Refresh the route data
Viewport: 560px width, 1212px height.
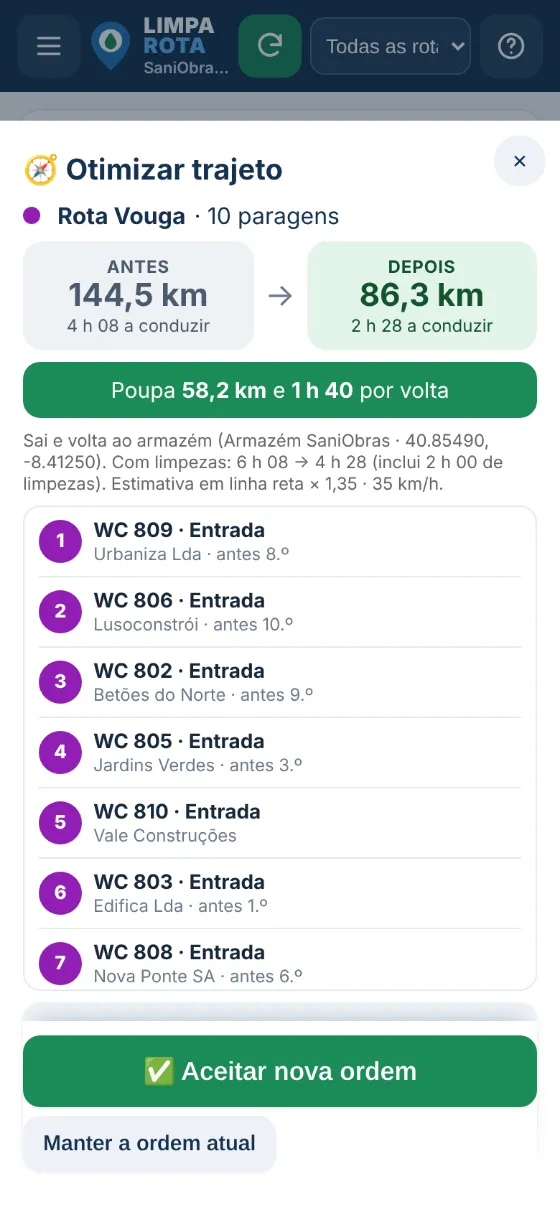coord(270,46)
